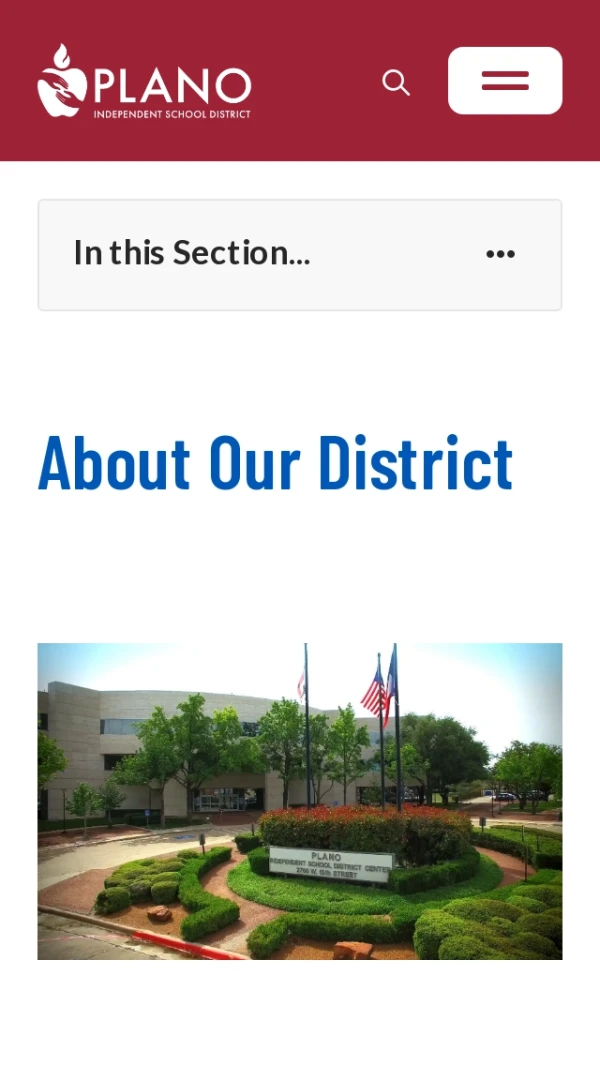Open the search icon in header
The width and height of the screenshot is (600, 1065).
(x=396, y=82)
